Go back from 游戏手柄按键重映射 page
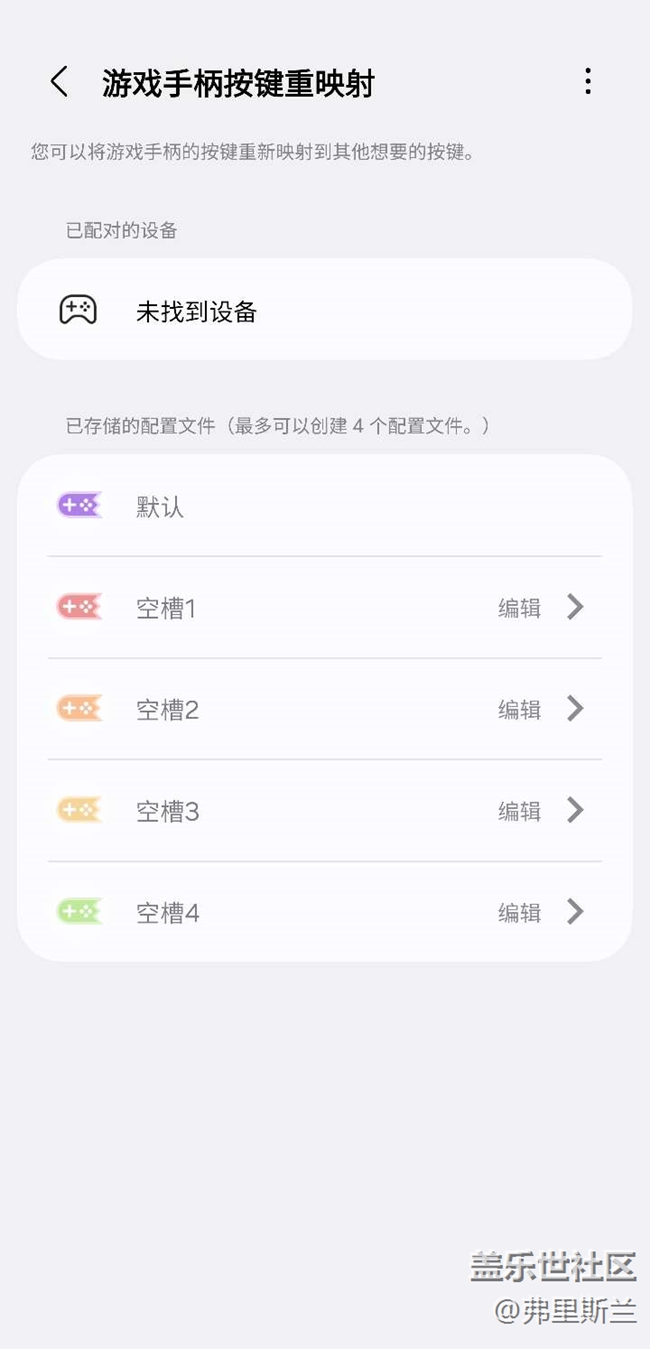This screenshot has width=650, height=1349. [60, 82]
